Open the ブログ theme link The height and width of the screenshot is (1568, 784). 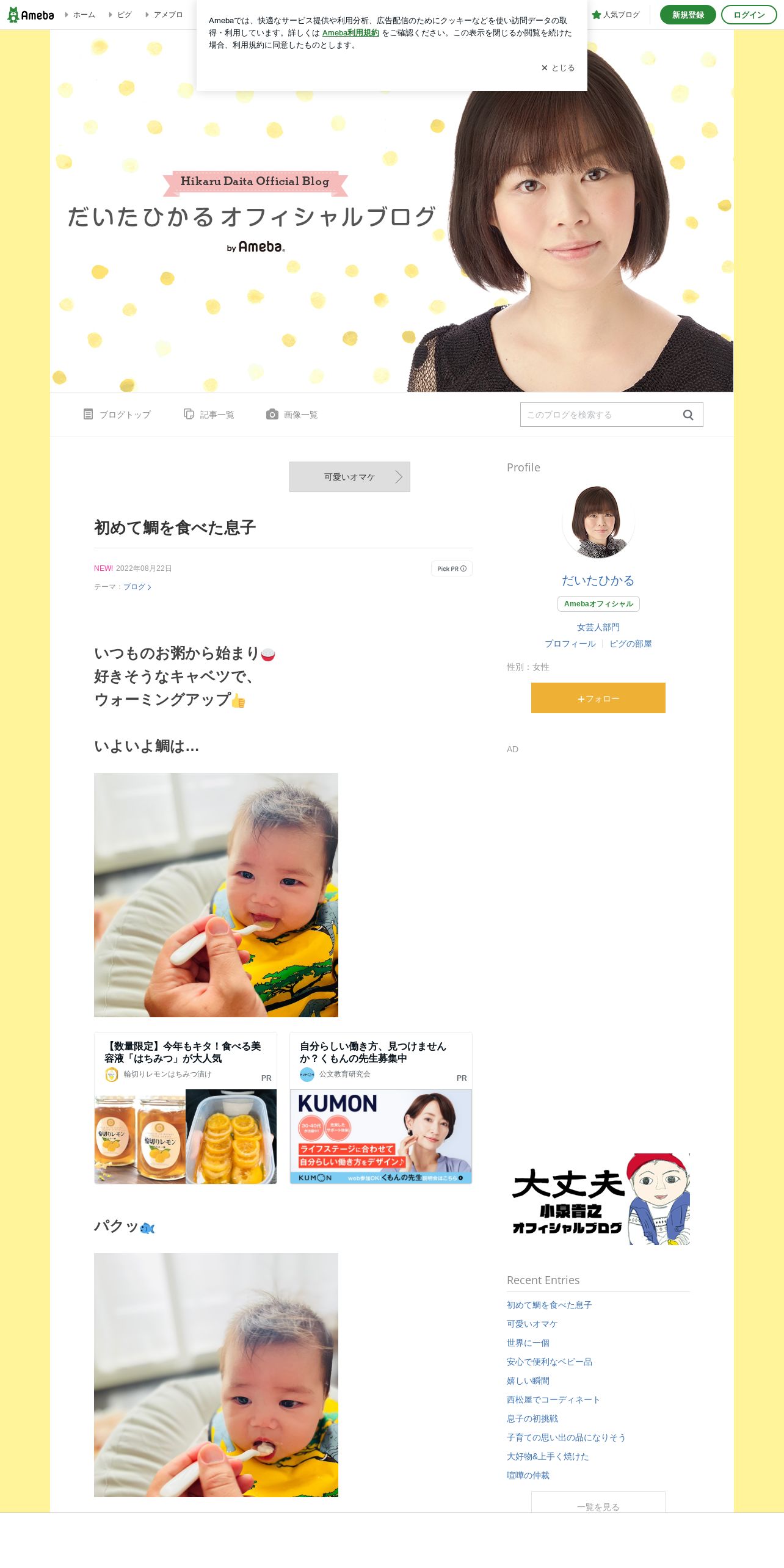click(x=137, y=587)
